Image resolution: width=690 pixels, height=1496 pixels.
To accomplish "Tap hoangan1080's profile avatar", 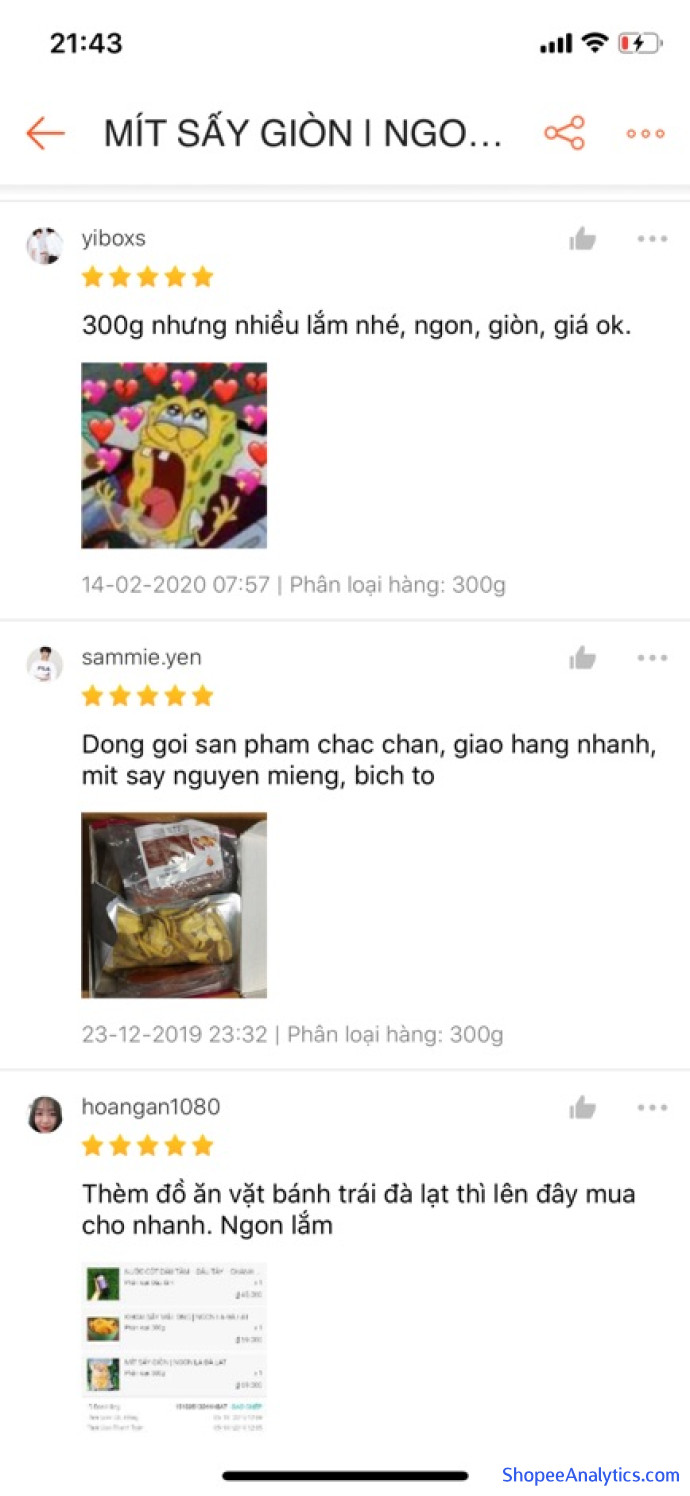I will click(45, 1114).
